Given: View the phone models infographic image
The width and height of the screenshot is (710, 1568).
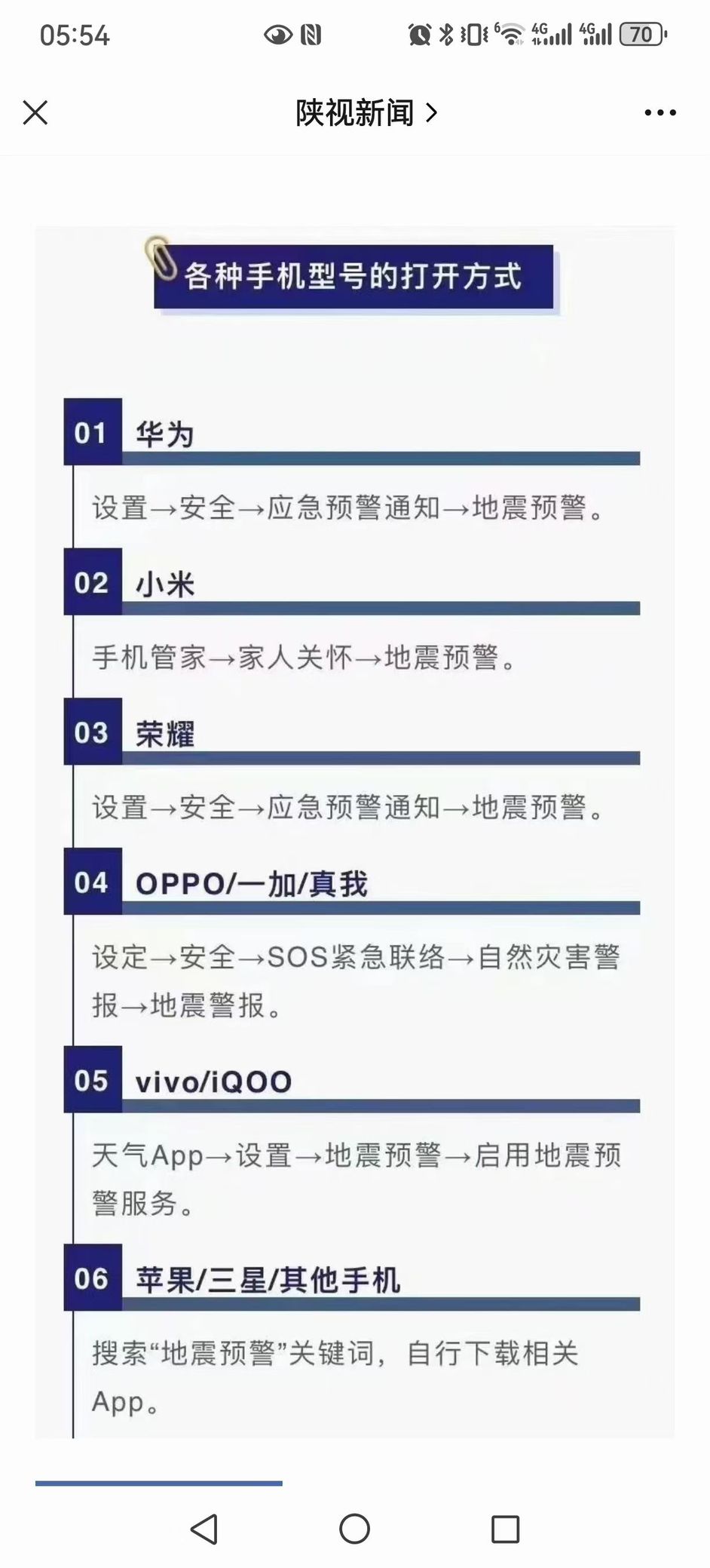Looking at the screenshot, I should (354, 831).
